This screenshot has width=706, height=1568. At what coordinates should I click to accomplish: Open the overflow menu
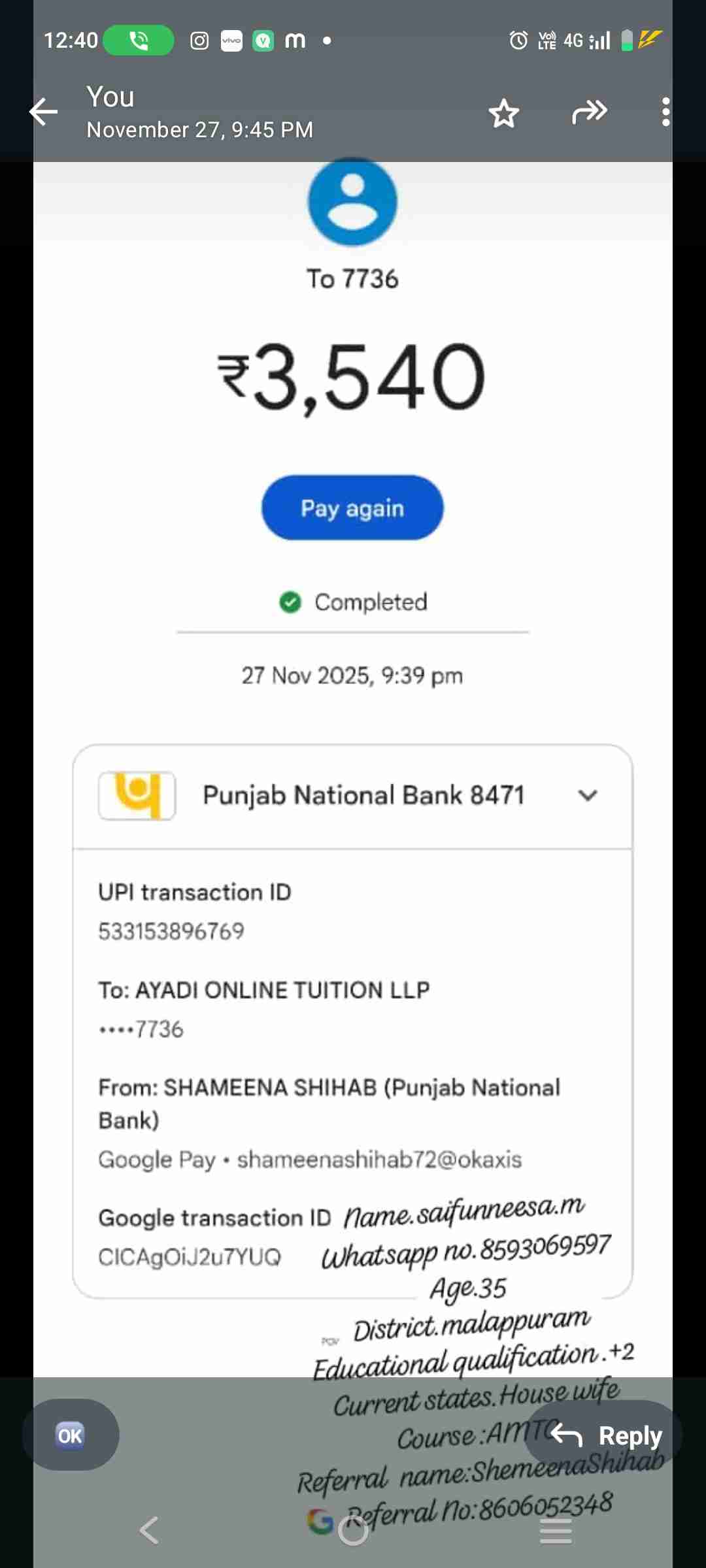[x=665, y=112]
